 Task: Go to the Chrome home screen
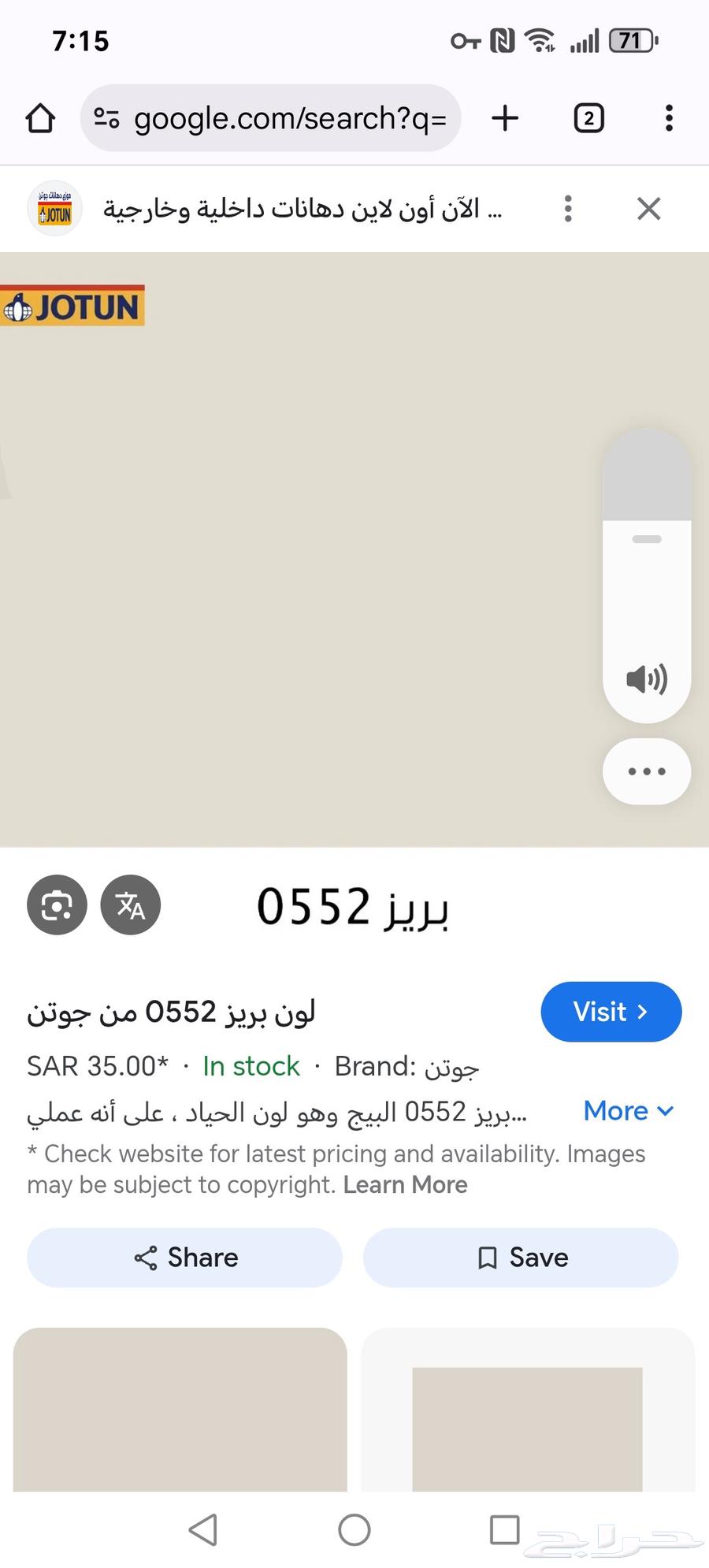coord(39,118)
